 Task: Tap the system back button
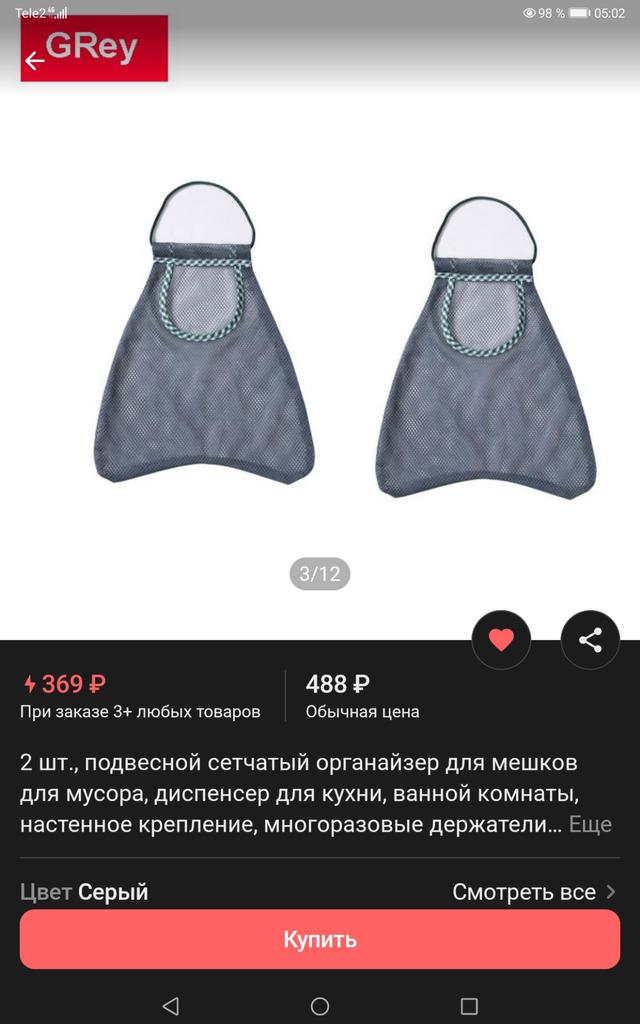pyautogui.click(x=170, y=1006)
